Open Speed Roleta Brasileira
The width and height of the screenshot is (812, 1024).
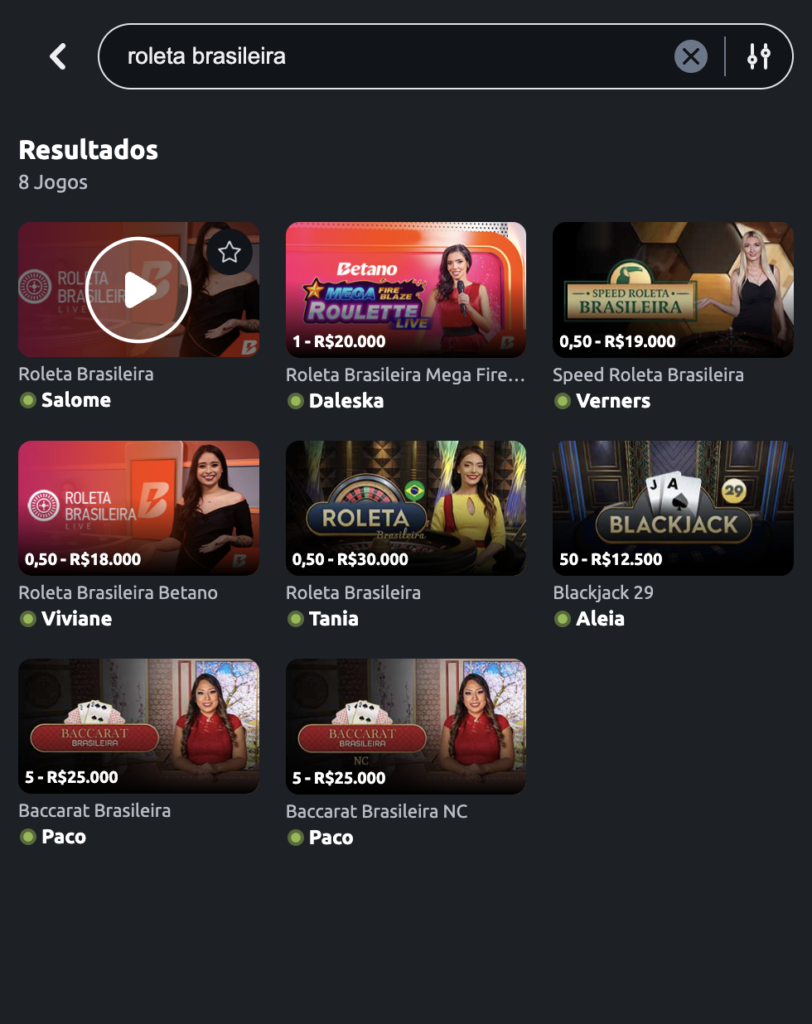(673, 290)
